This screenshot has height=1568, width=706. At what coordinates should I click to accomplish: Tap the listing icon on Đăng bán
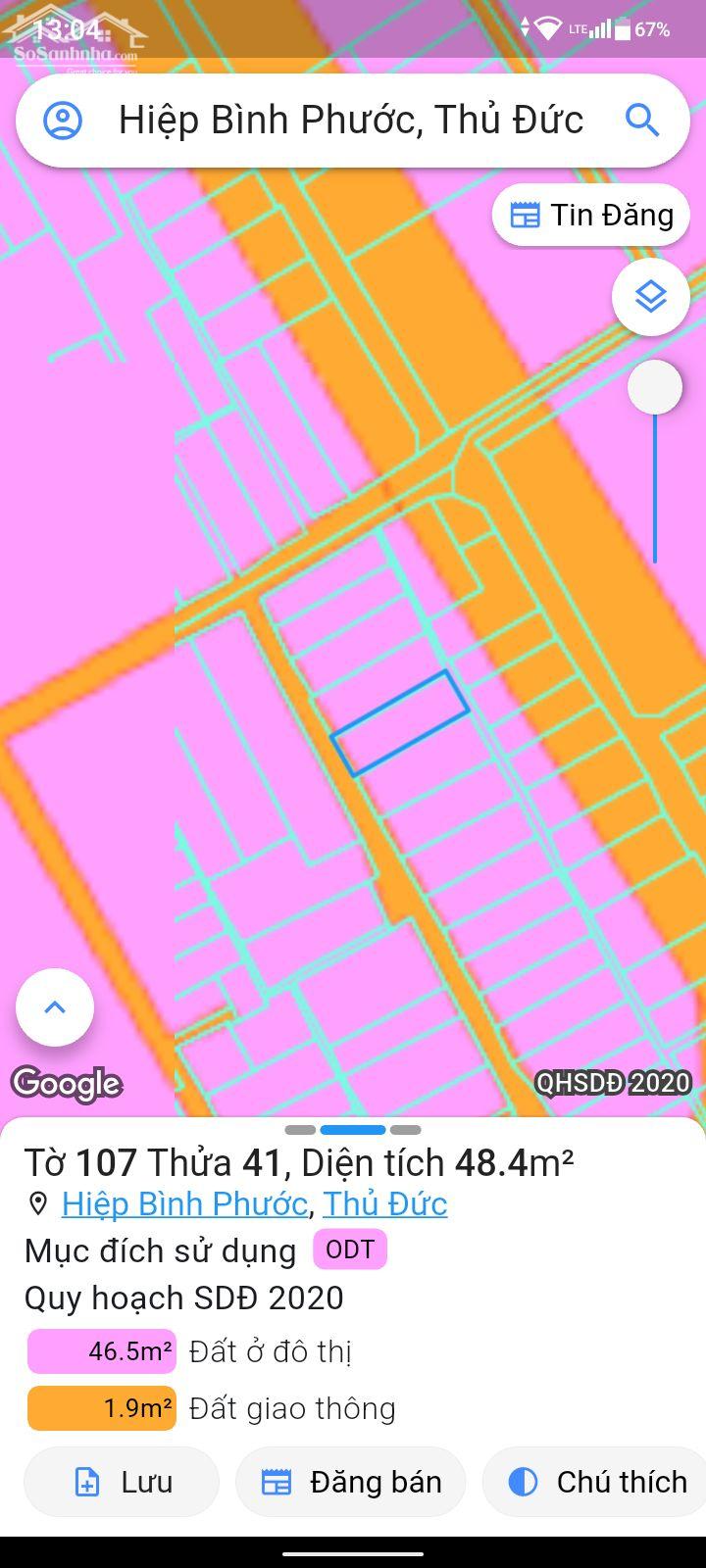click(277, 1483)
